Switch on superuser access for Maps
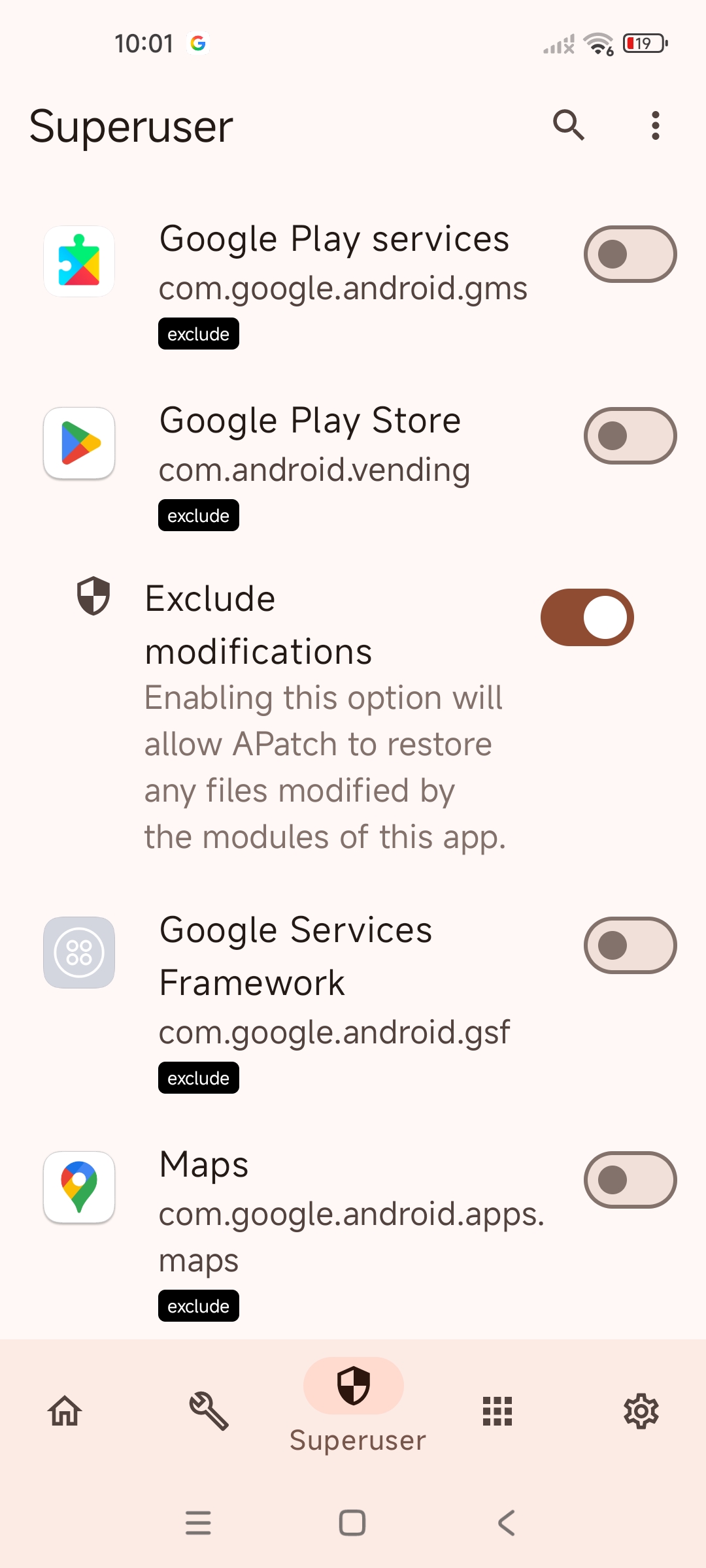706x1568 pixels. click(630, 1180)
